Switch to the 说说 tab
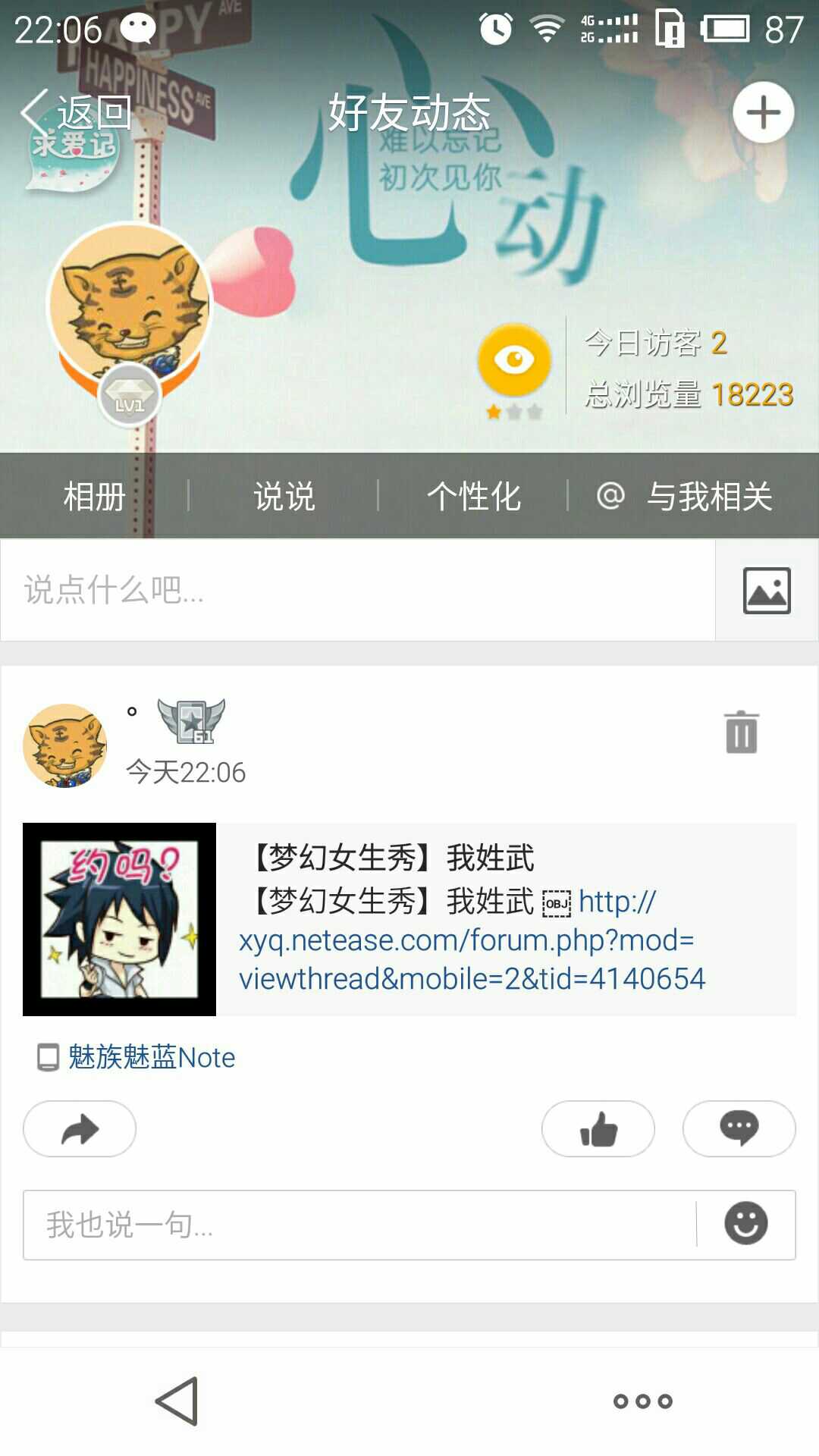The height and width of the screenshot is (1456, 819). pos(284,497)
